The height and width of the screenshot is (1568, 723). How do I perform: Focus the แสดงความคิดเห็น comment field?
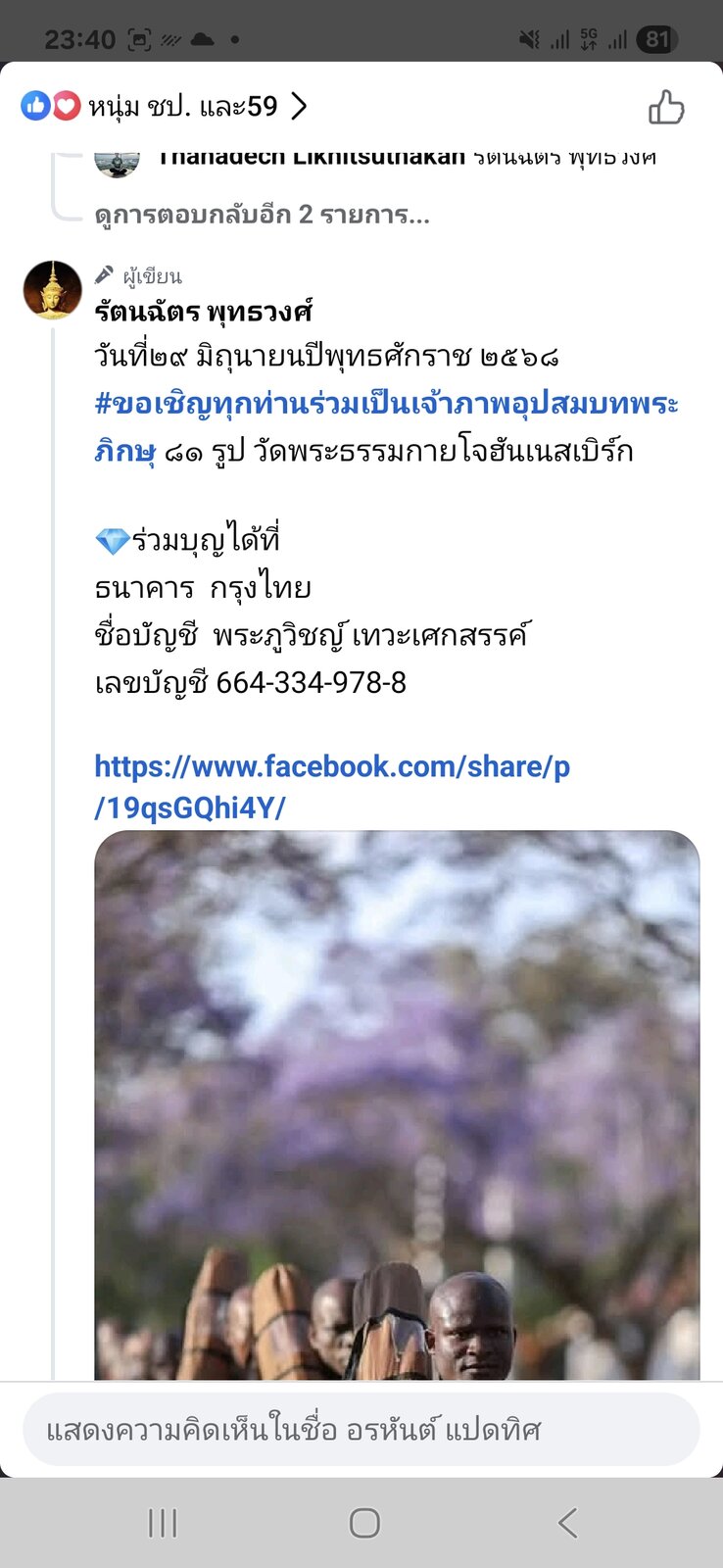tap(361, 1430)
